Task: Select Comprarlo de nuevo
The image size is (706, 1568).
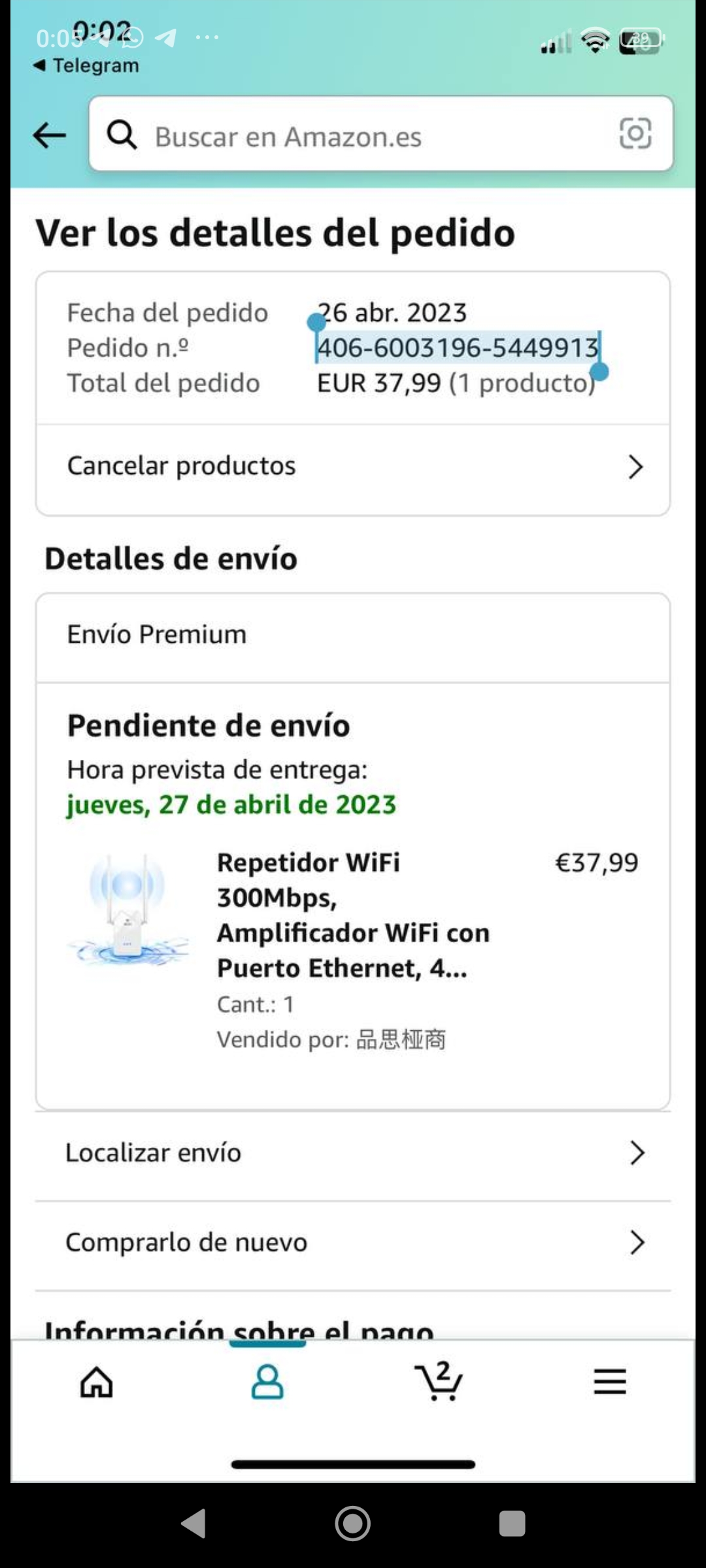Action: [353, 1242]
